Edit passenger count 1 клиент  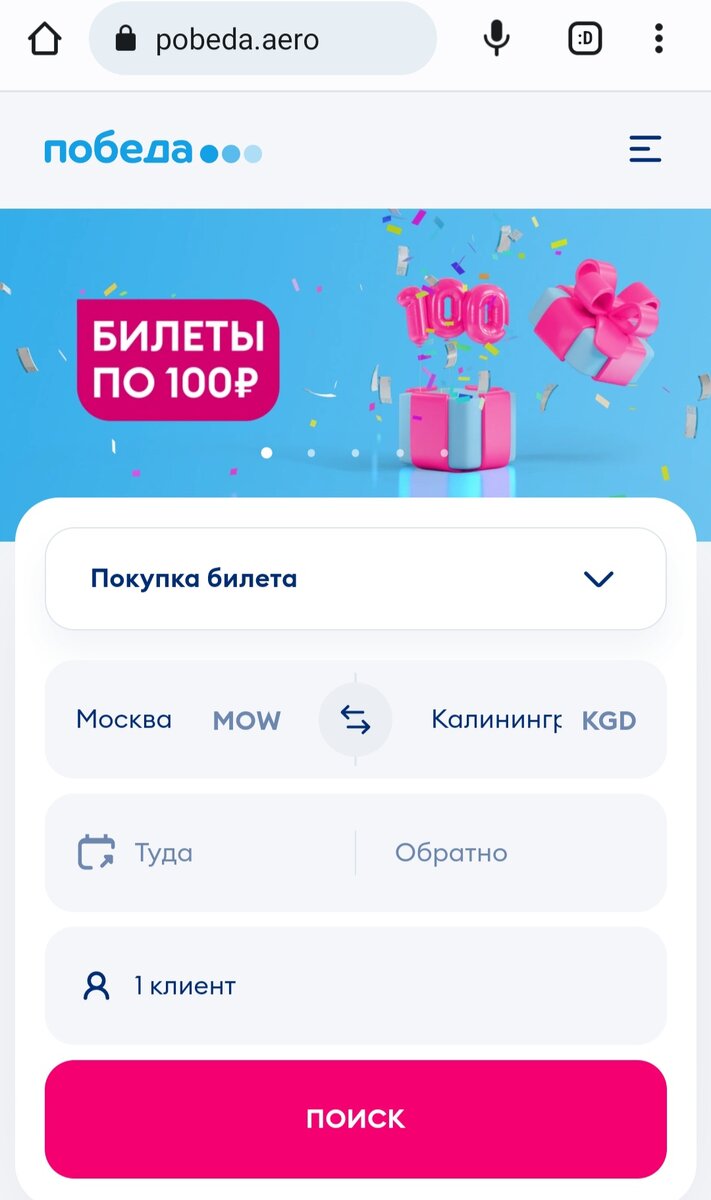click(x=355, y=986)
